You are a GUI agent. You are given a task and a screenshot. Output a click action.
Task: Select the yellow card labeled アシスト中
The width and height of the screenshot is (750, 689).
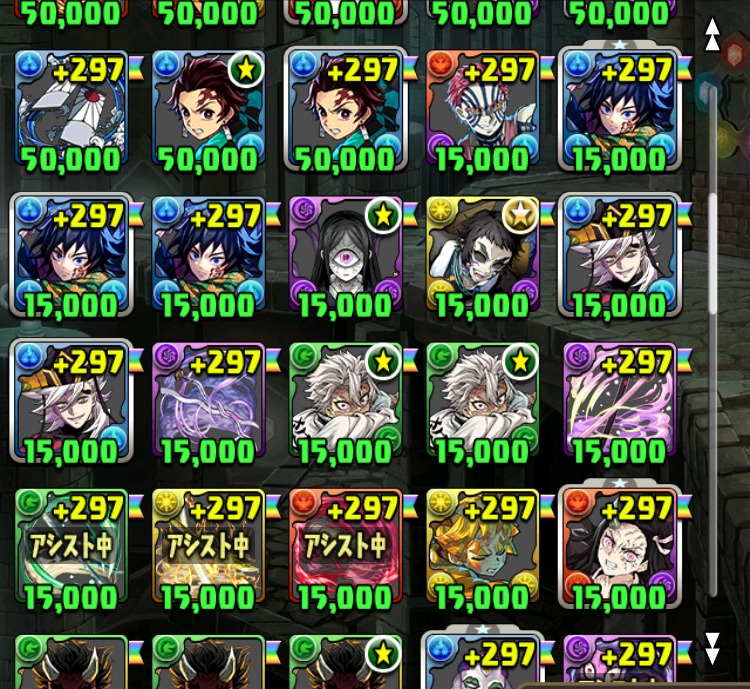point(208,549)
